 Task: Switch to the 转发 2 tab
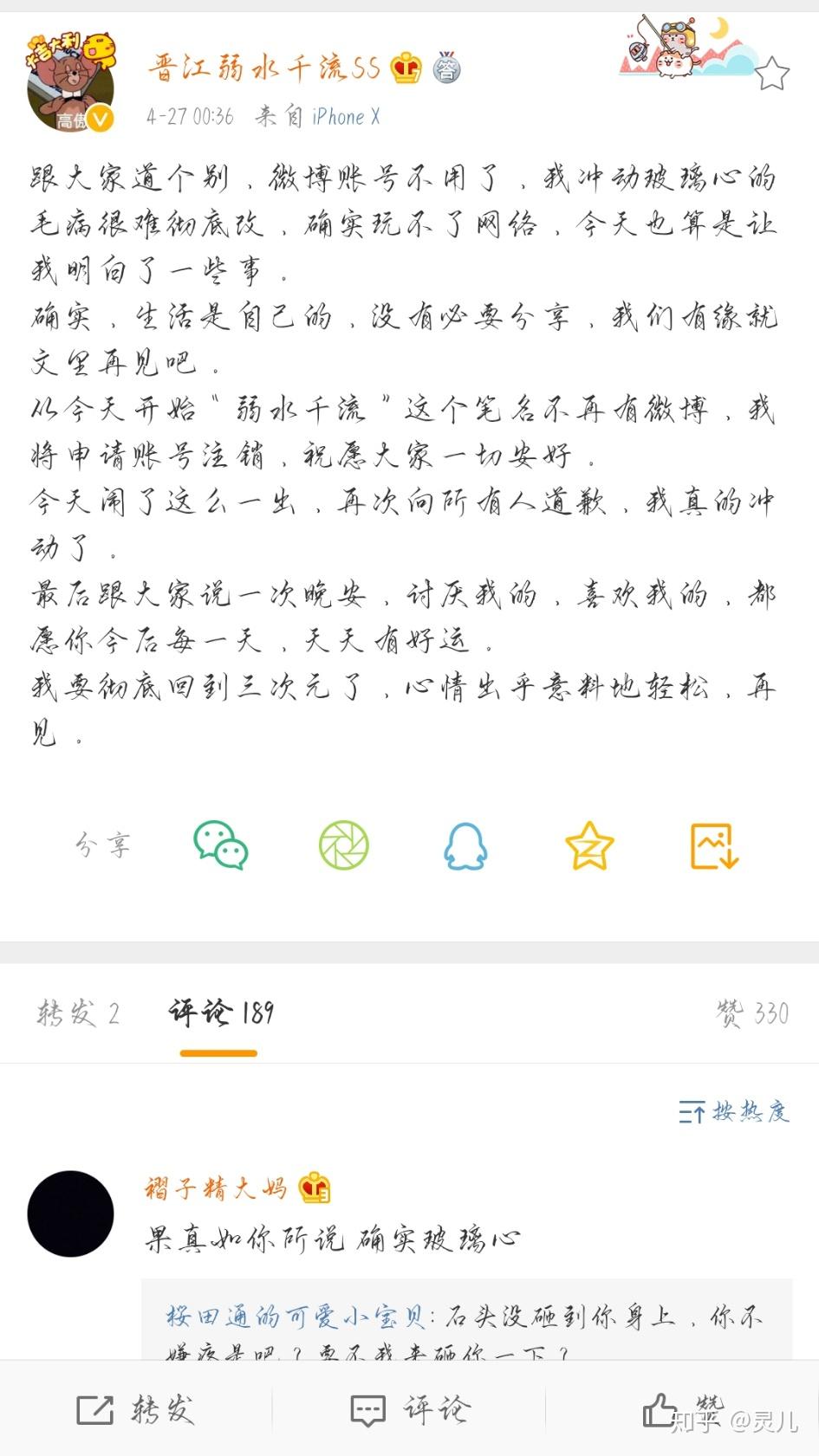78,1013
